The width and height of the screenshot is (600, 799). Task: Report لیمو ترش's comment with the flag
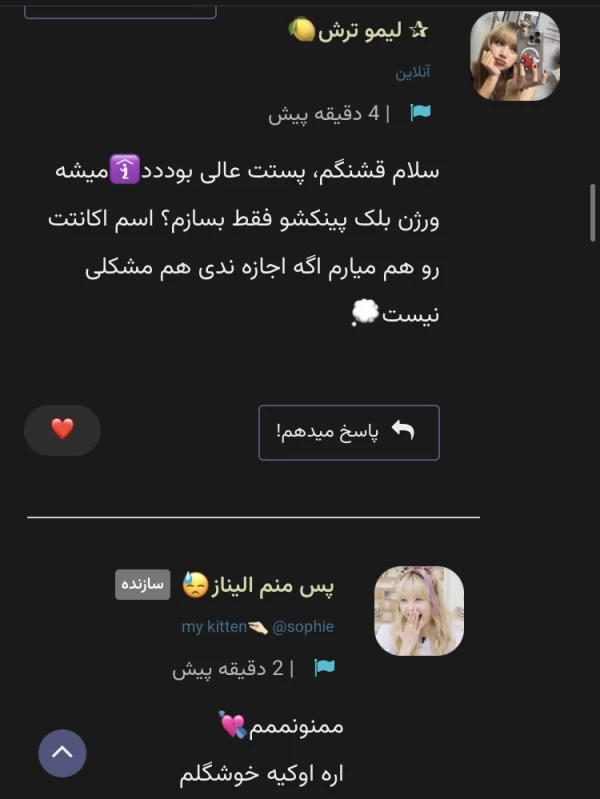click(420, 113)
